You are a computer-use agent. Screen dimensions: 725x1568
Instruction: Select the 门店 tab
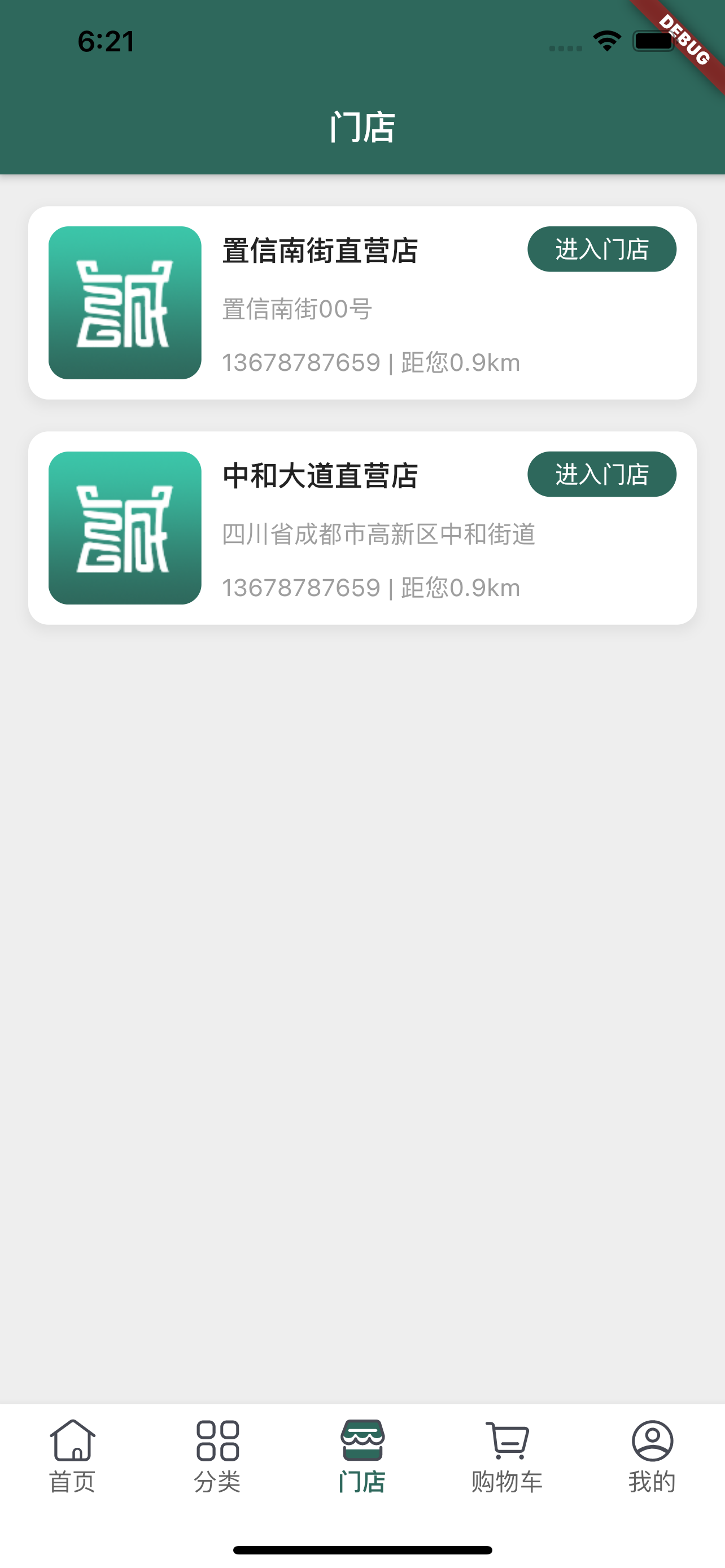(362, 1456)
